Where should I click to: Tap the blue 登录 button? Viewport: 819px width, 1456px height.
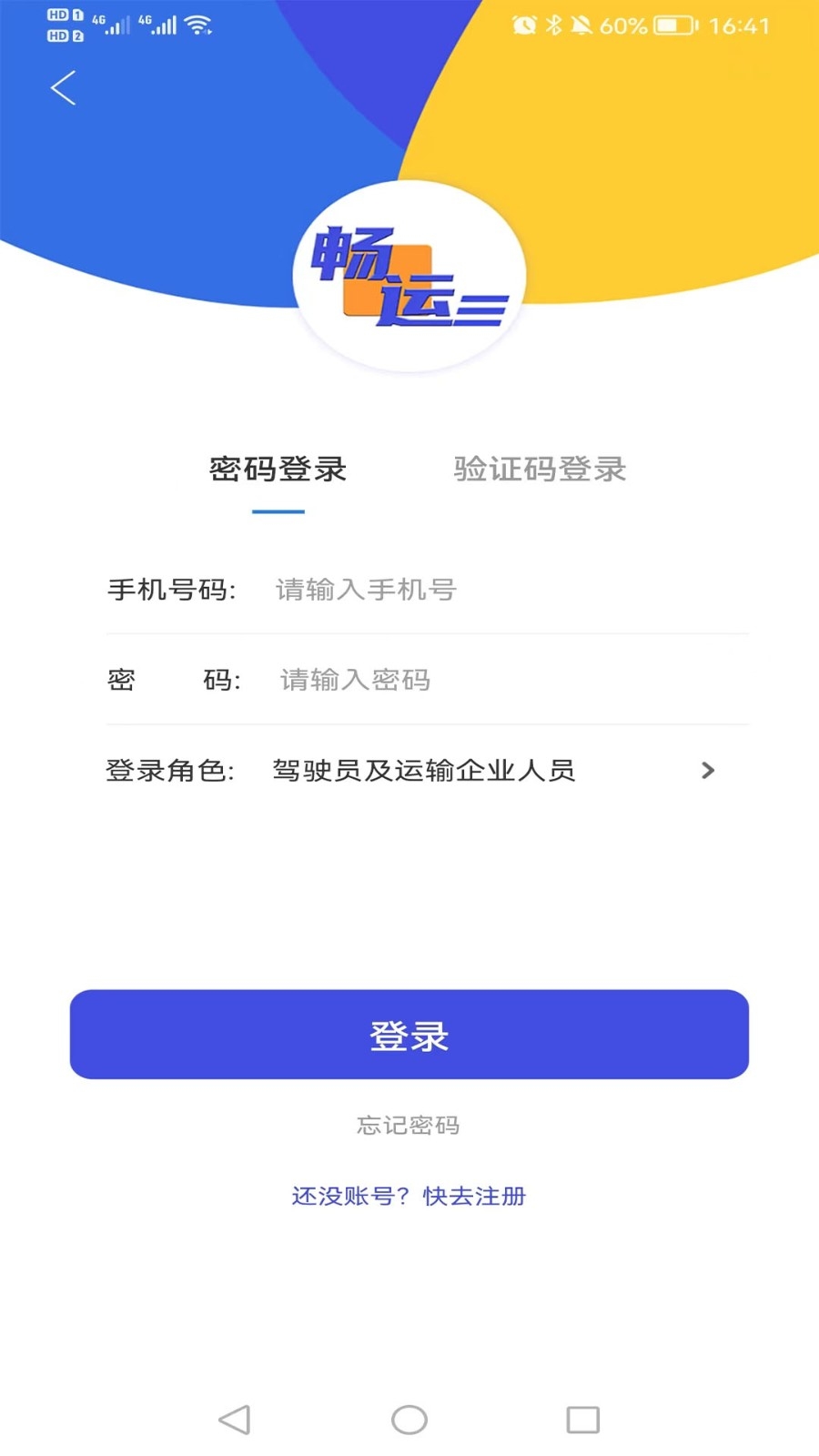(409, 1035)
